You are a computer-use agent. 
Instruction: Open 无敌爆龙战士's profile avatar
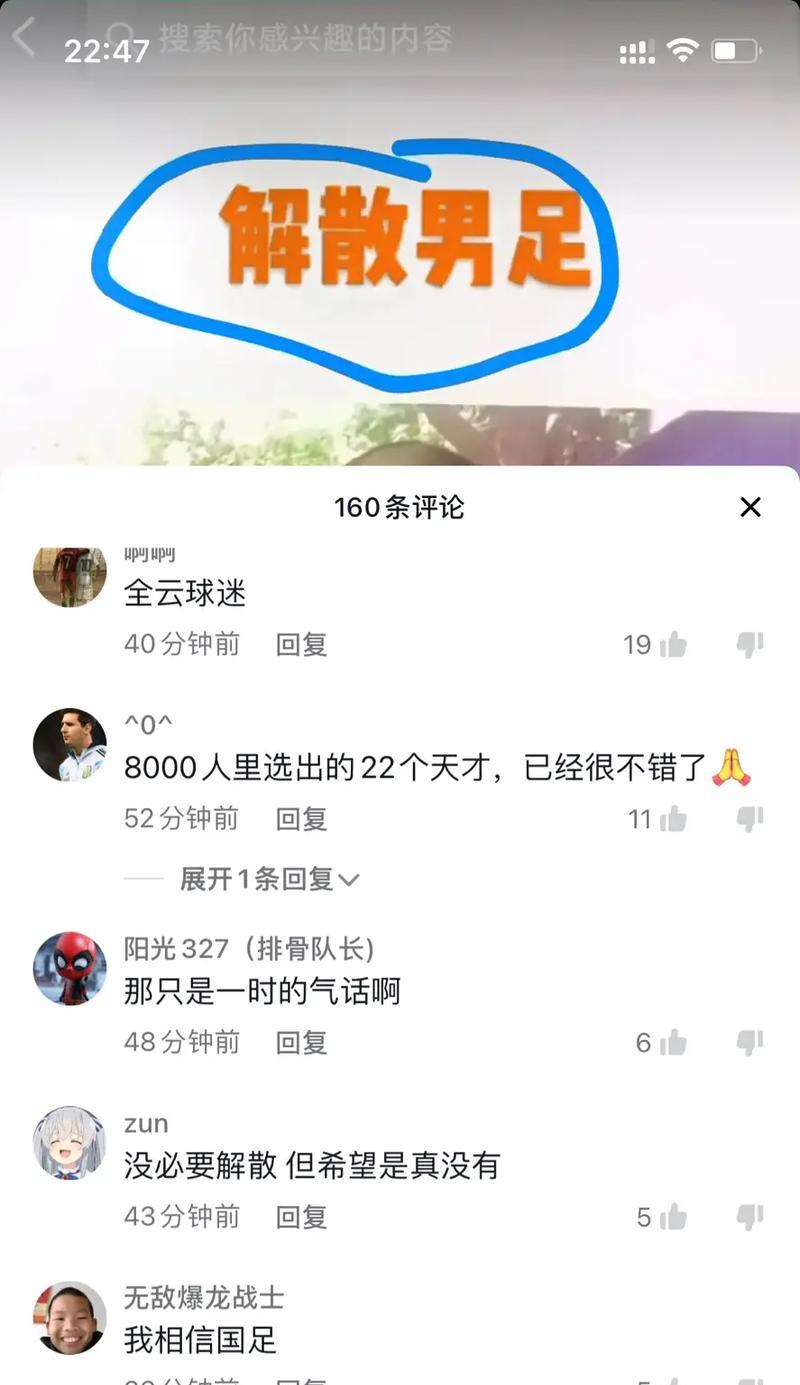coord(69,1317)
